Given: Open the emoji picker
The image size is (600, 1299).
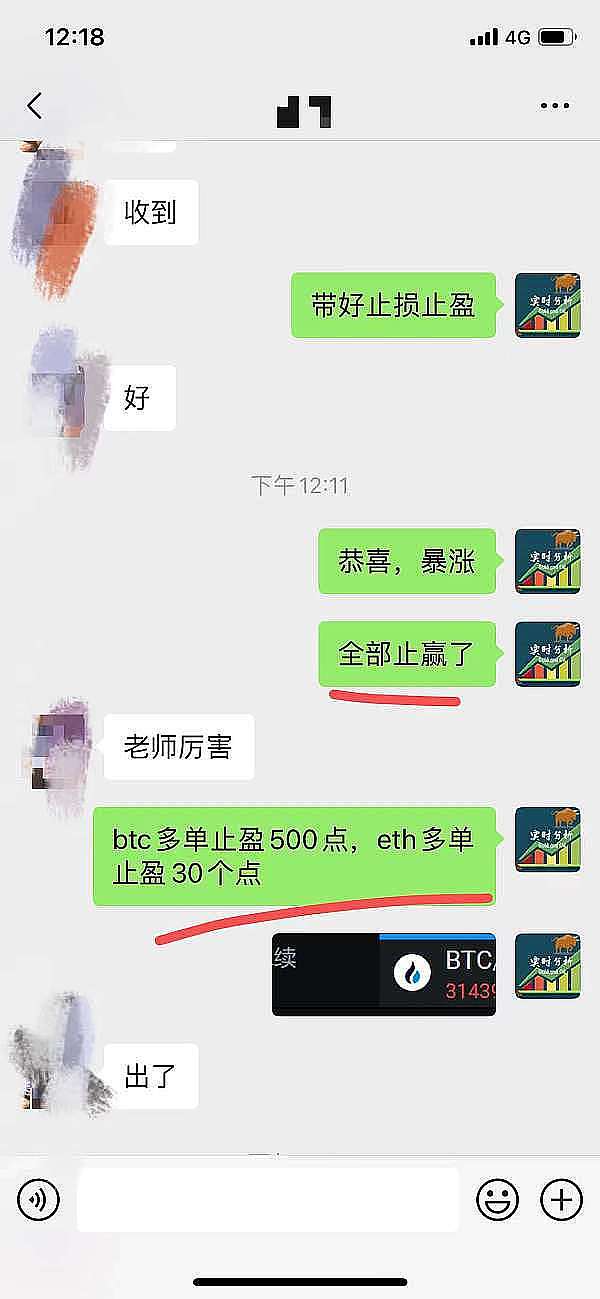Looking at the screenshot, I should [x=497, y=1198].
